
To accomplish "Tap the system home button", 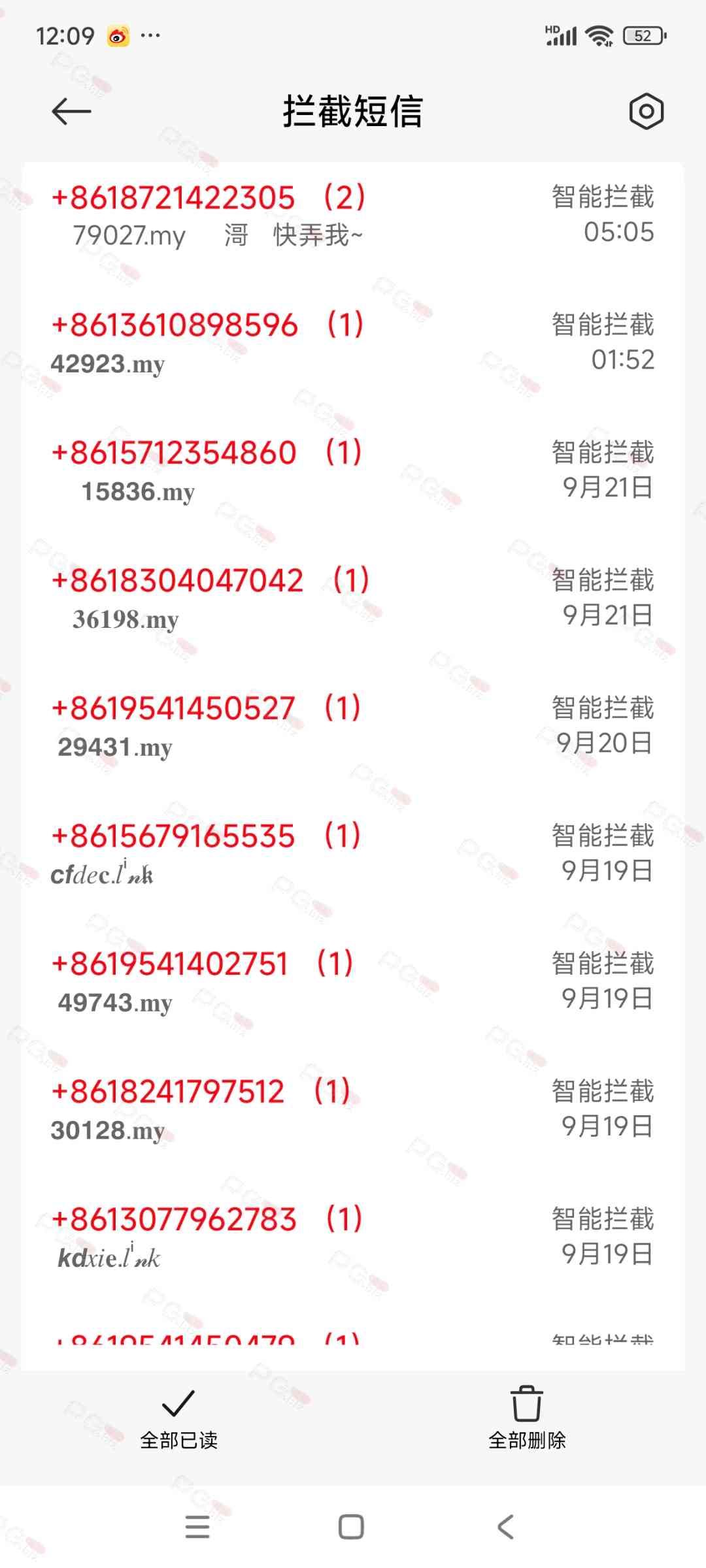I will (351, 1527).
